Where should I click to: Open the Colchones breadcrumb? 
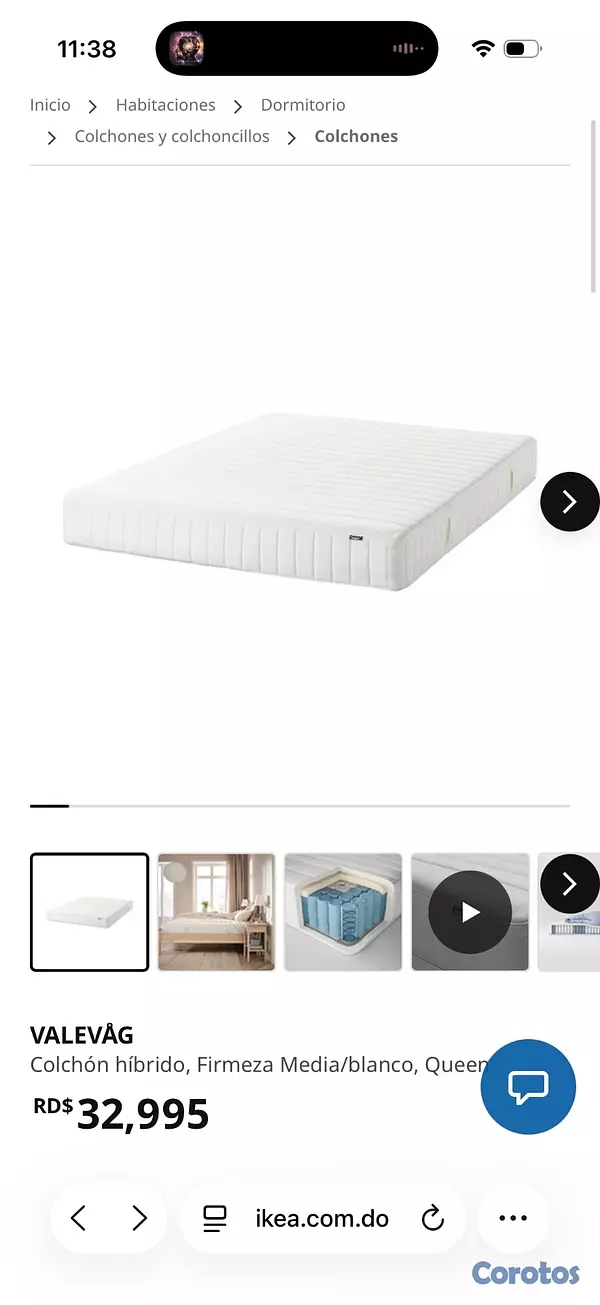356,137
